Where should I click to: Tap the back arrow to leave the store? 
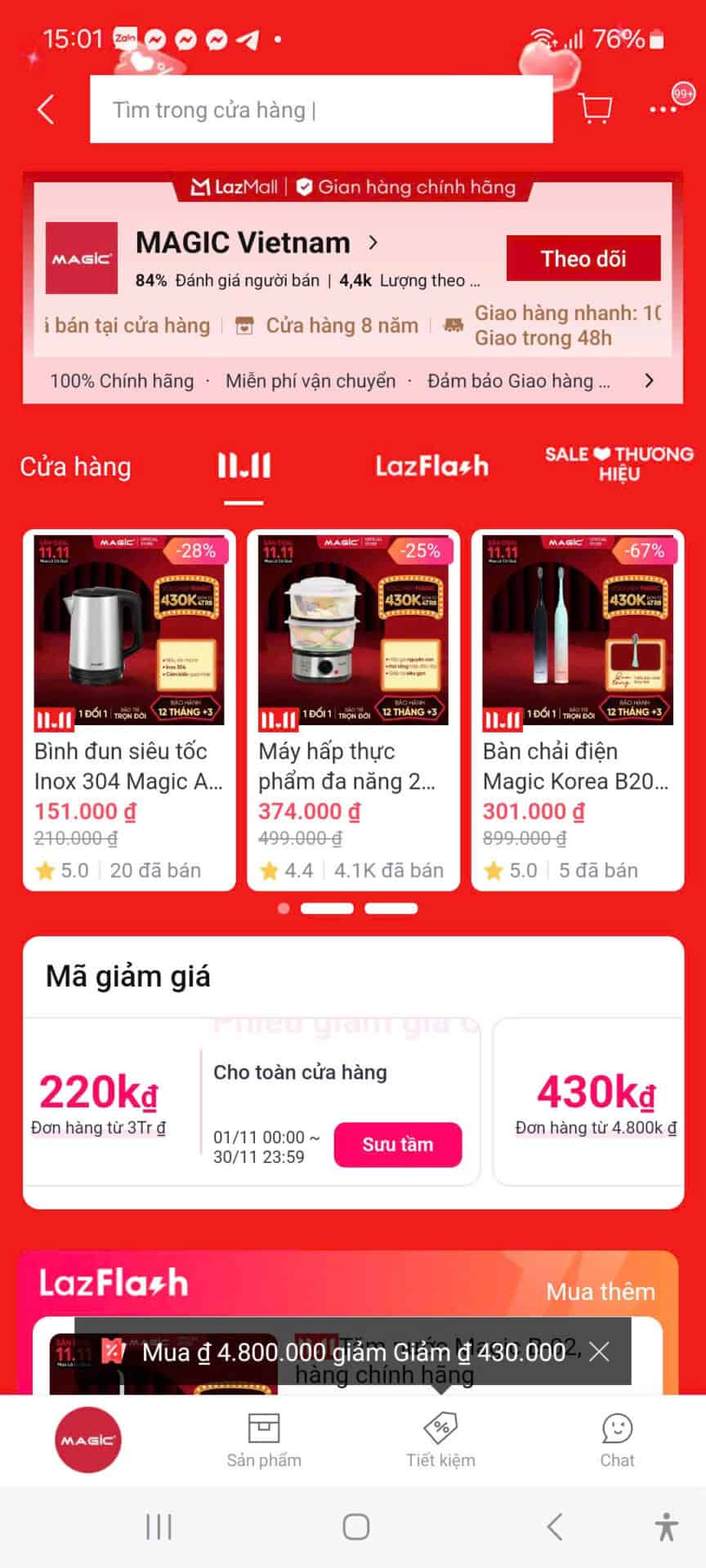coord(45,108)
